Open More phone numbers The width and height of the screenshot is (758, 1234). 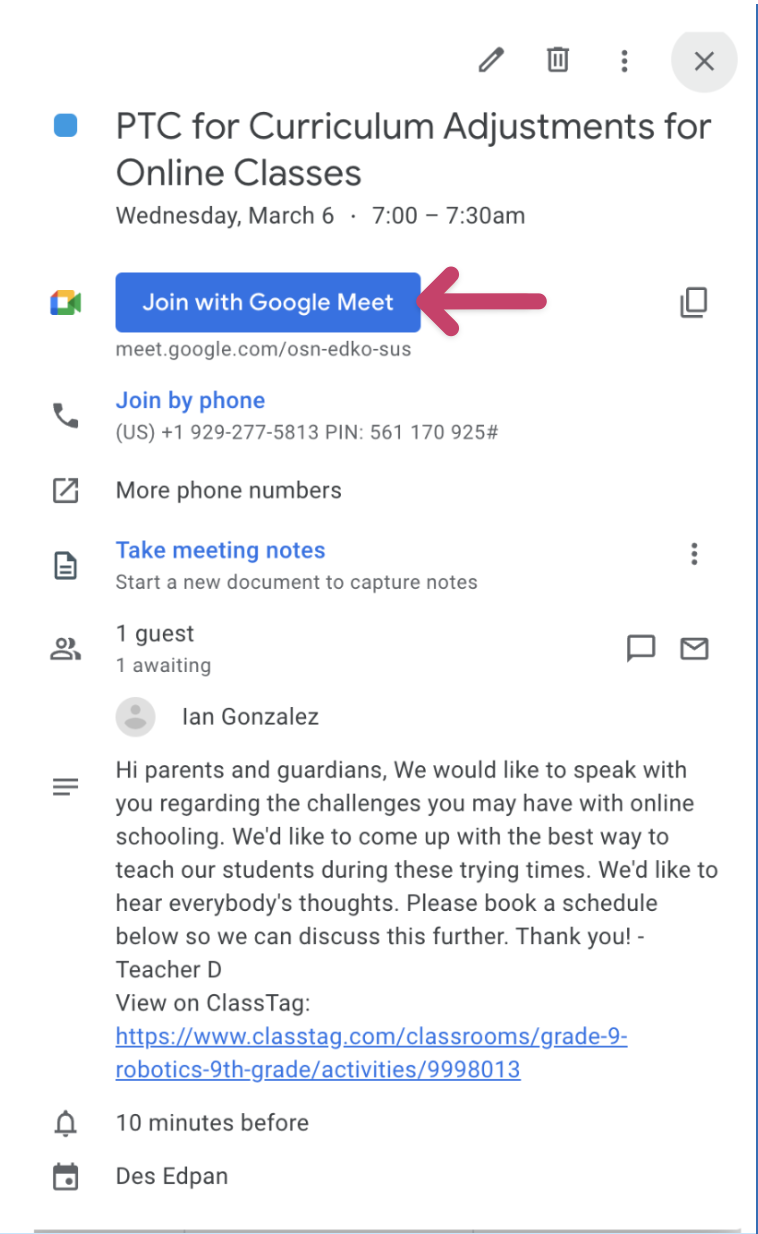point(228,491)
